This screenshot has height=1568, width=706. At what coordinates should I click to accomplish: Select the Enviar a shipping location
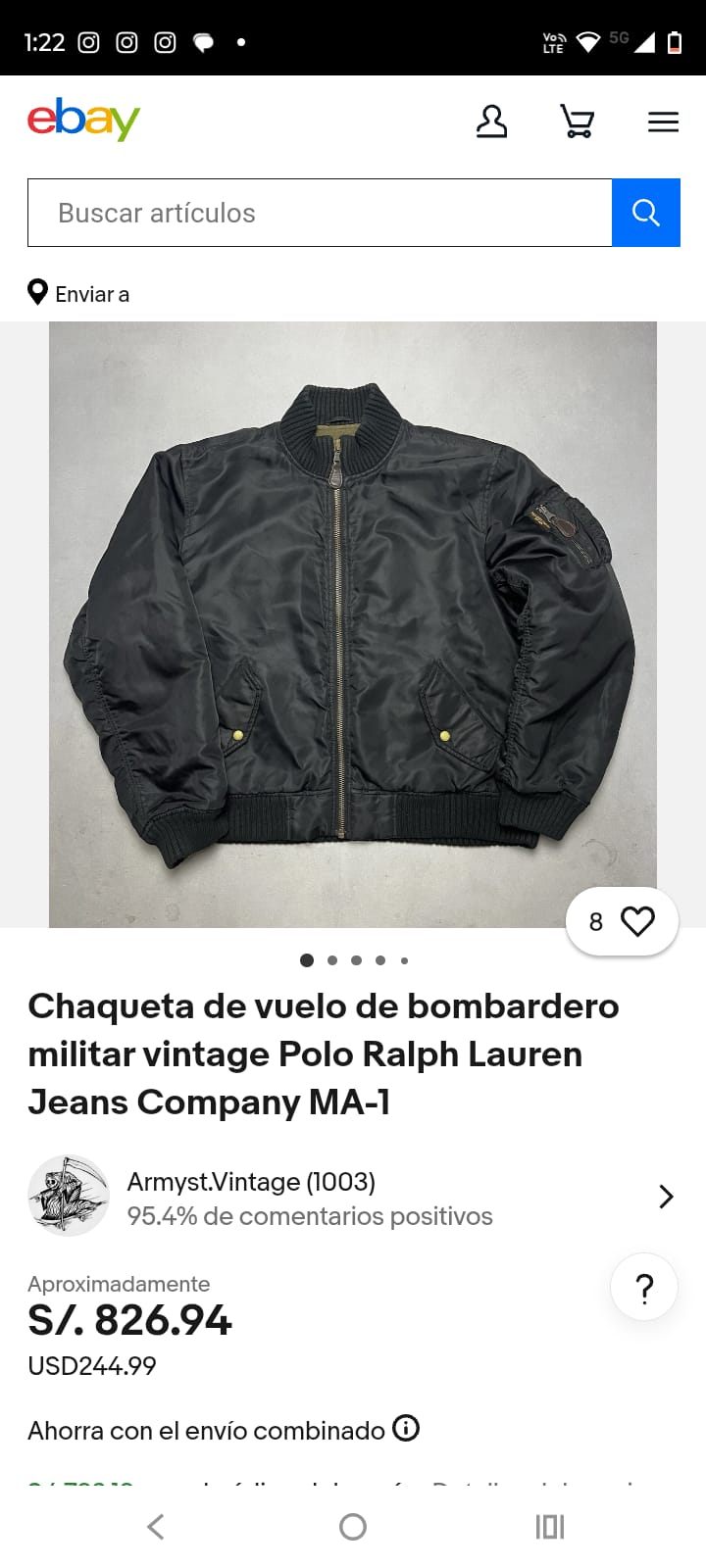click(x=79, y=293)
